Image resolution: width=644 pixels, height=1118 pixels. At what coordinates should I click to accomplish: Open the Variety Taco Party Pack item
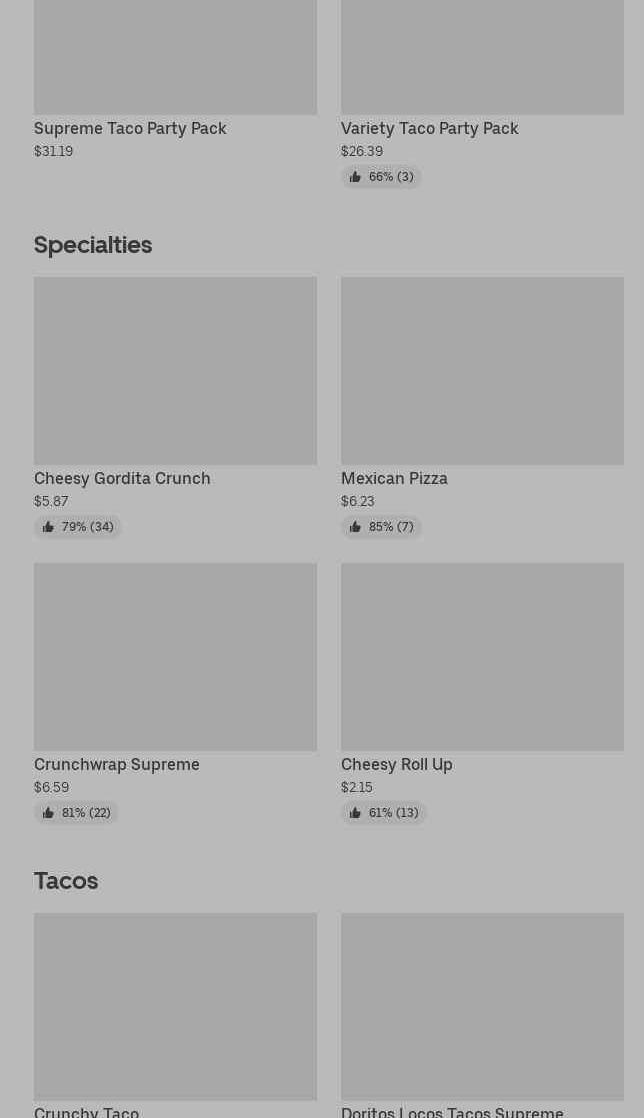click(x=482, y=93)
